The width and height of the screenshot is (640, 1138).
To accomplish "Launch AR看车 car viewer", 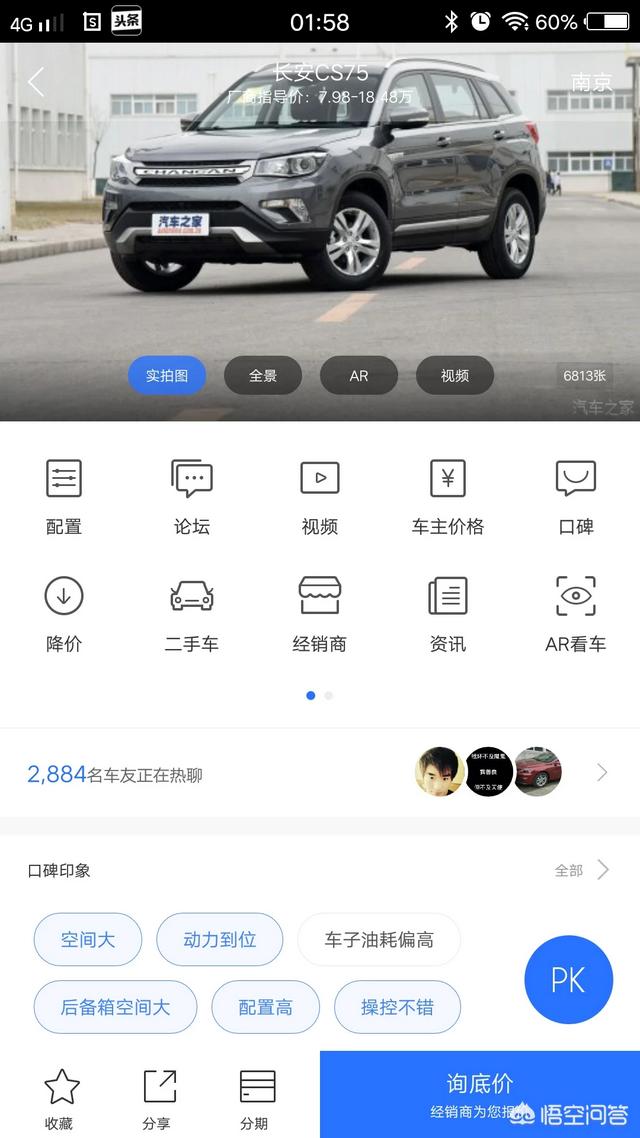I will point(575,614).
